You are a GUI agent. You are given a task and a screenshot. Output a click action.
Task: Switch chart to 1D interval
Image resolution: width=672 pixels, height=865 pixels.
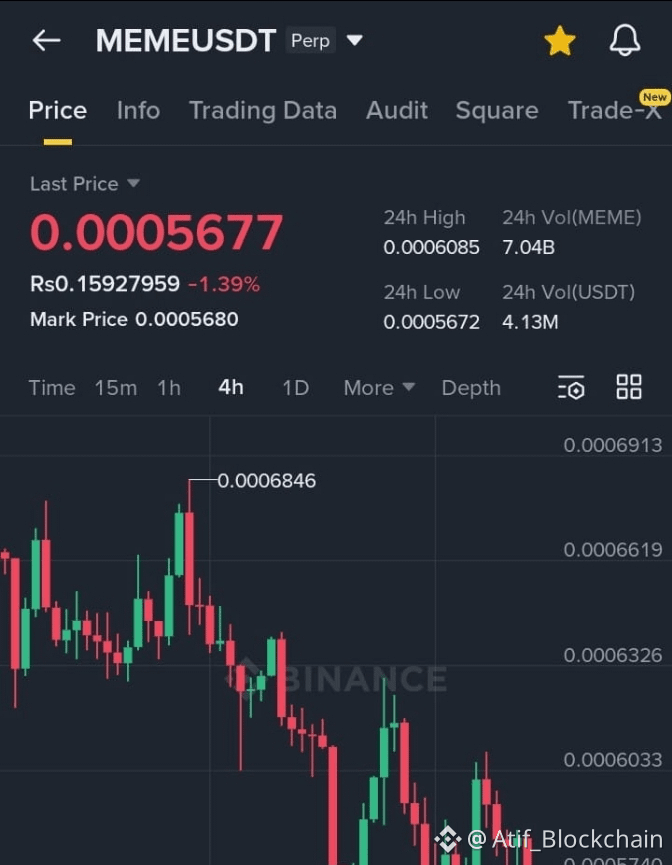pos(296,388)
